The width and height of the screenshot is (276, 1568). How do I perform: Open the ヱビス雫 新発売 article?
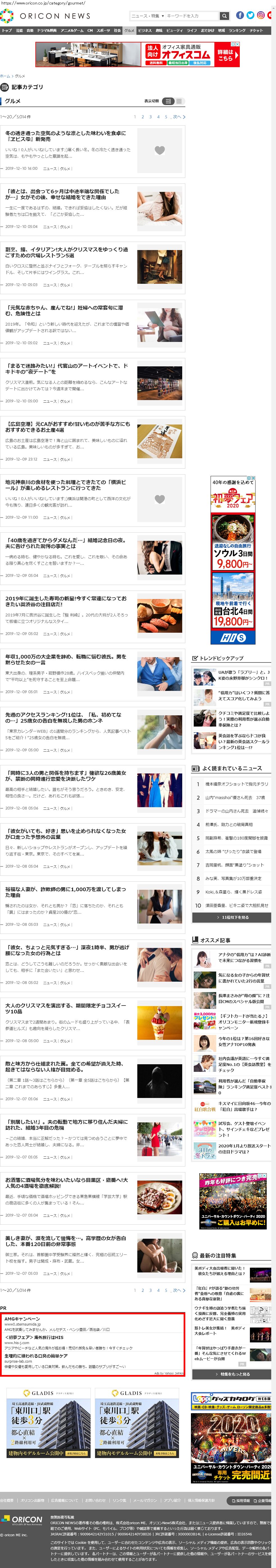[x=66, y=136]
